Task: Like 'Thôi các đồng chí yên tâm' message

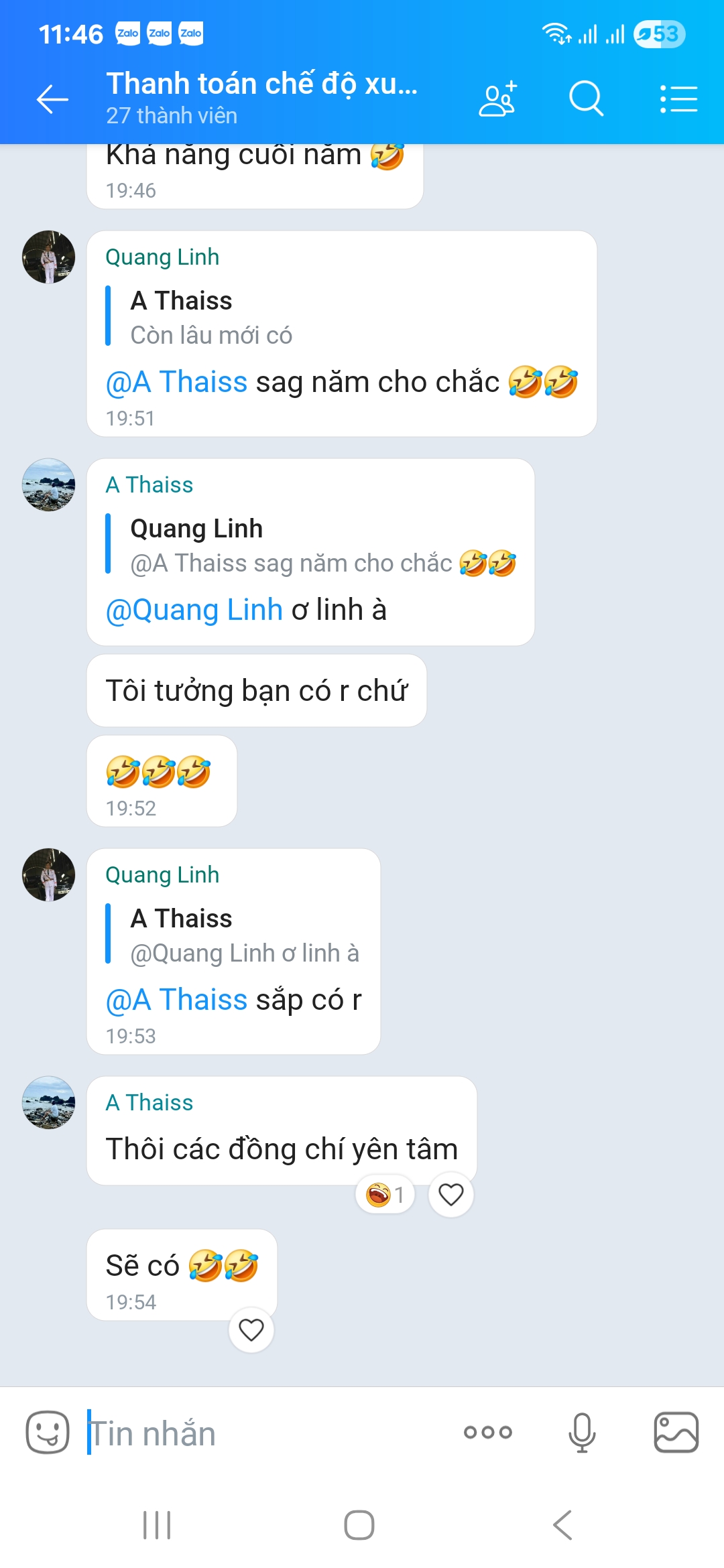Action: (x=450, y=1194)
